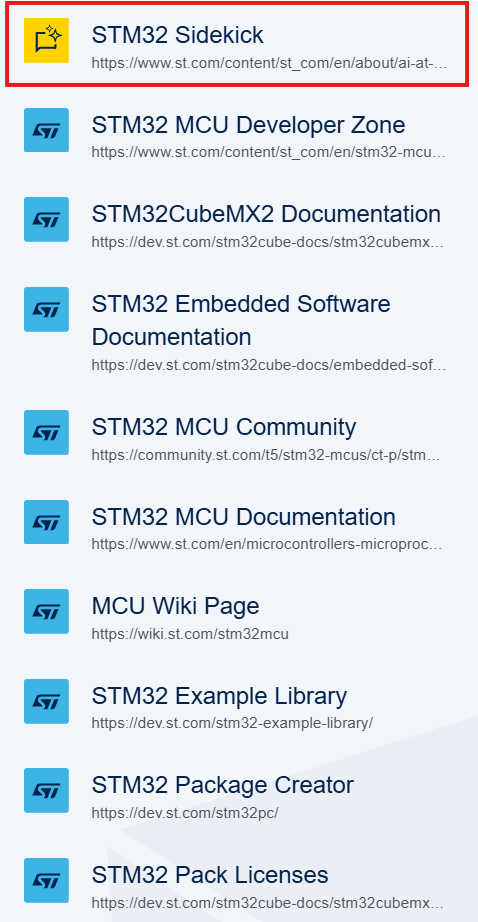
Task: Open the STM32 Sidekick link
Action: pos(237,45)
